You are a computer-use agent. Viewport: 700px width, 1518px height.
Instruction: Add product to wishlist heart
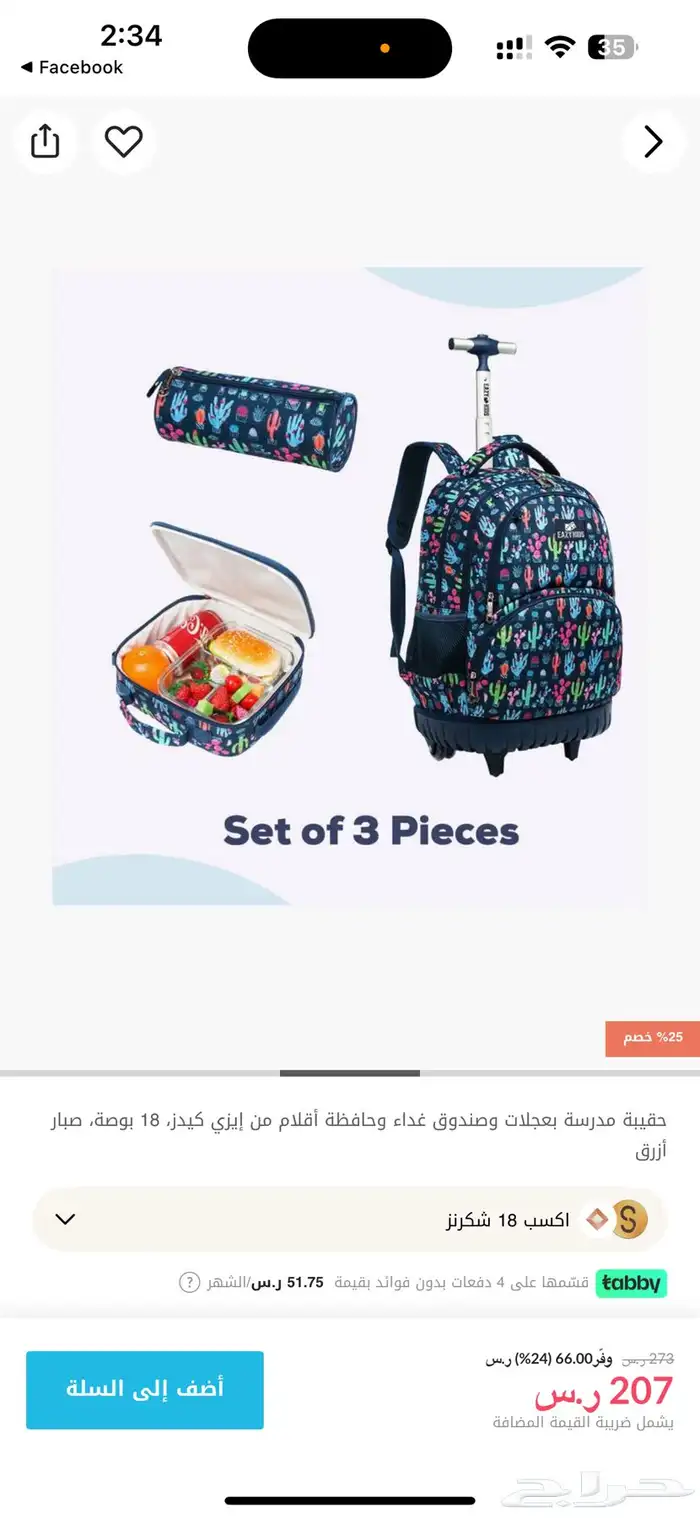point(124,142)
